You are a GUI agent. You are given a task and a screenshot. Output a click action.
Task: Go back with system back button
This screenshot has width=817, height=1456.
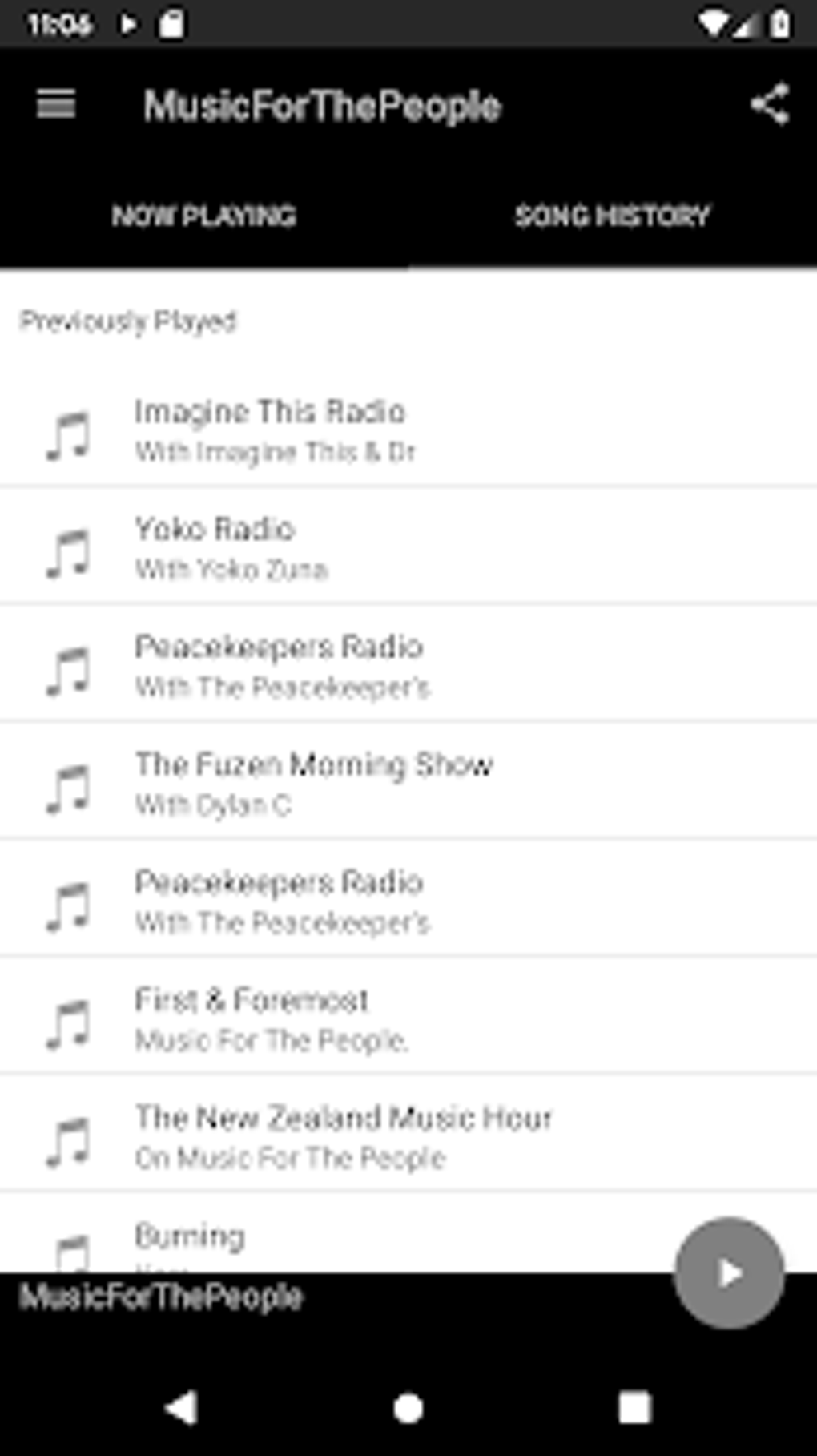(x=182, y=1408)
